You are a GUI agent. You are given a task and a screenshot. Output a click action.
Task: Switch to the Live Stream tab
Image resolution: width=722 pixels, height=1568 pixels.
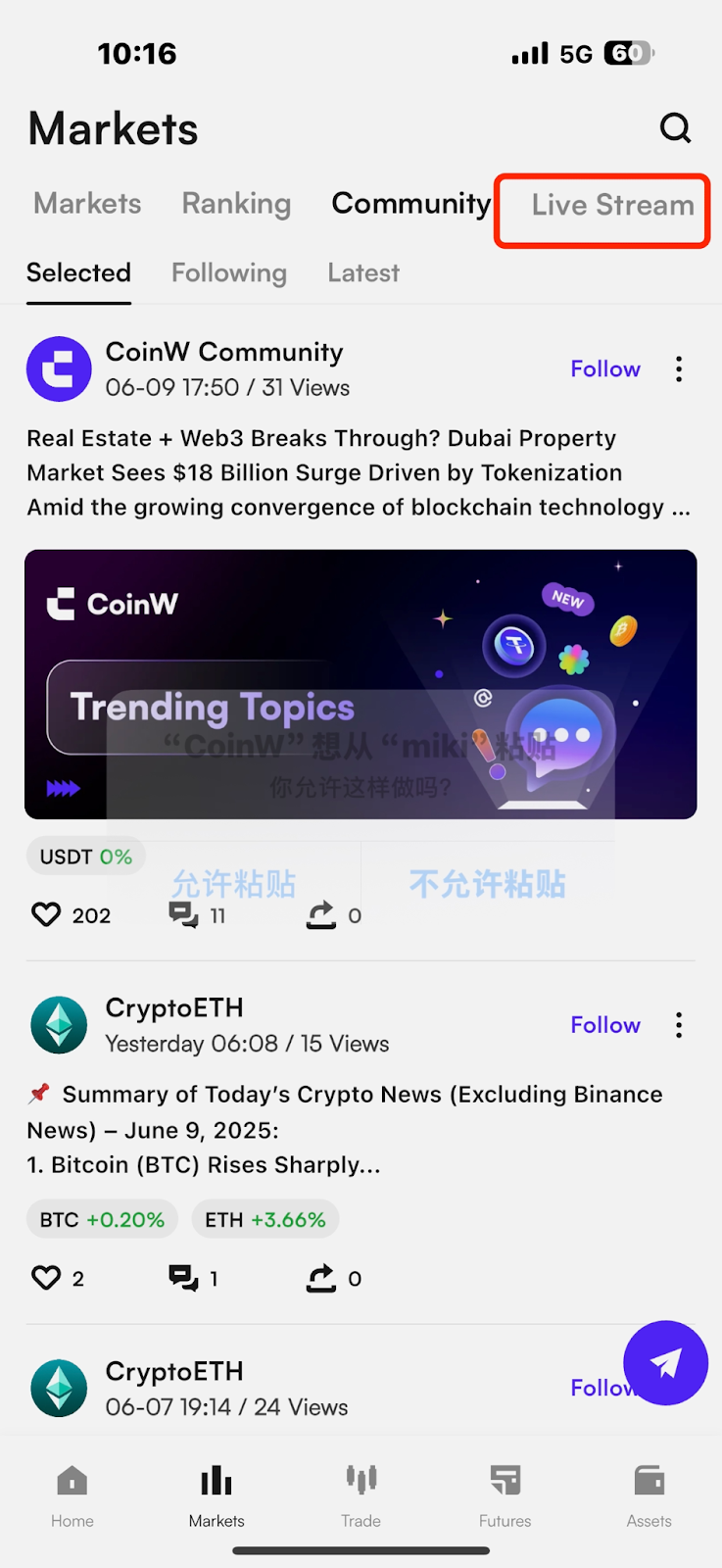click(612, 205)
